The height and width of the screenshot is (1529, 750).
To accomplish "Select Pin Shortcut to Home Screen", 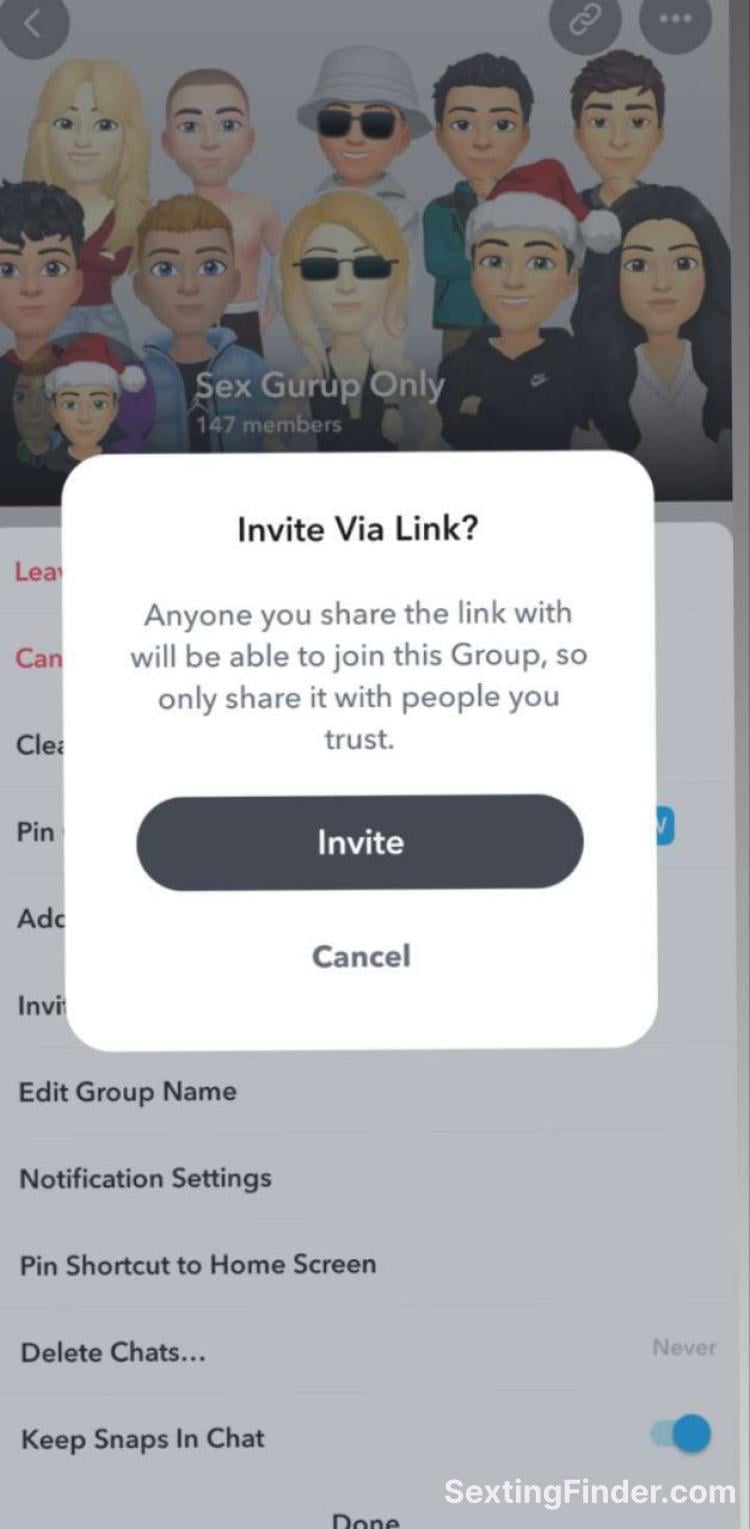I will [x=198, y=1264].
